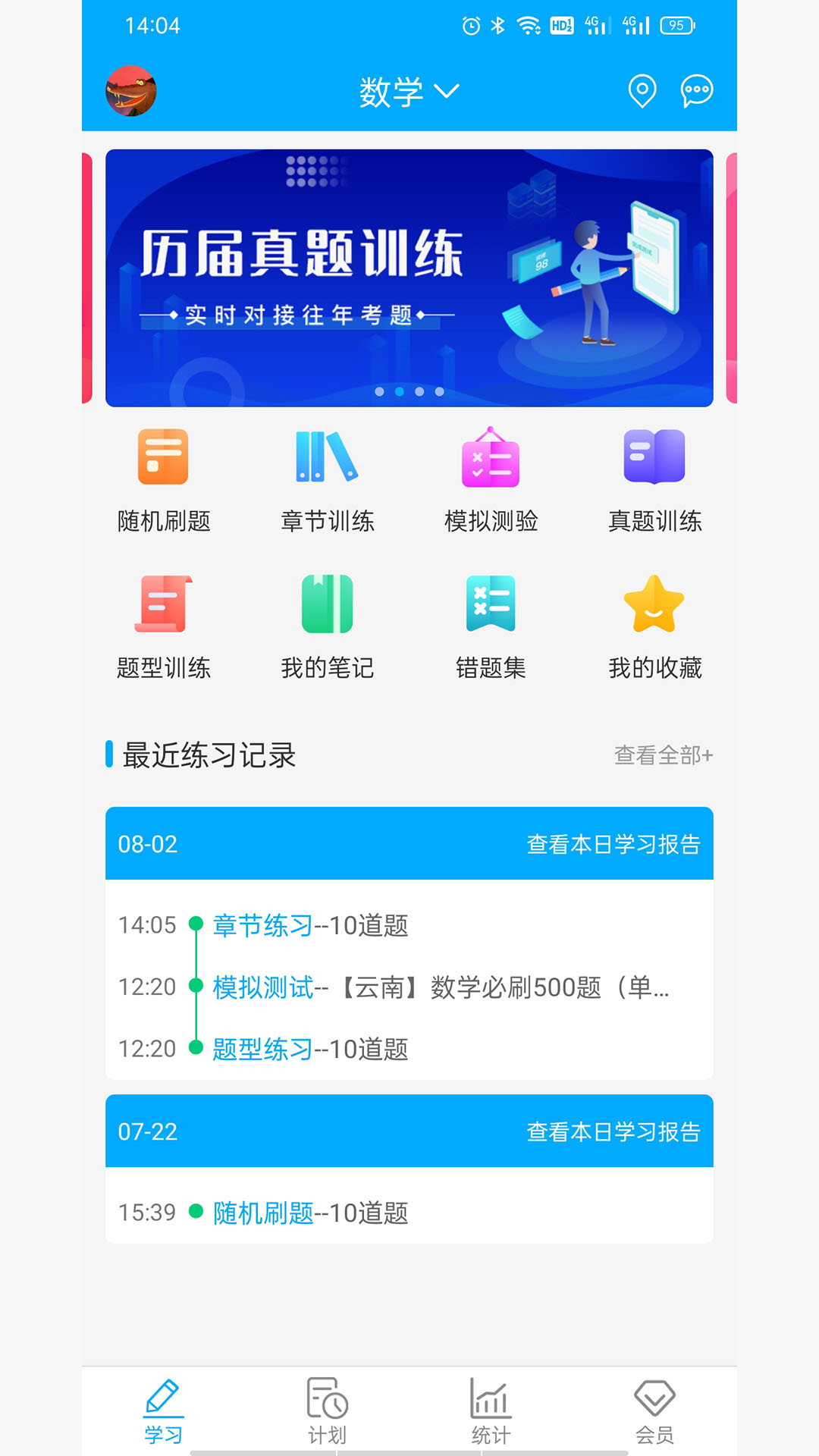
Task: Expand the 数学 subject dropdown
Action: click(x=409, y=92)
